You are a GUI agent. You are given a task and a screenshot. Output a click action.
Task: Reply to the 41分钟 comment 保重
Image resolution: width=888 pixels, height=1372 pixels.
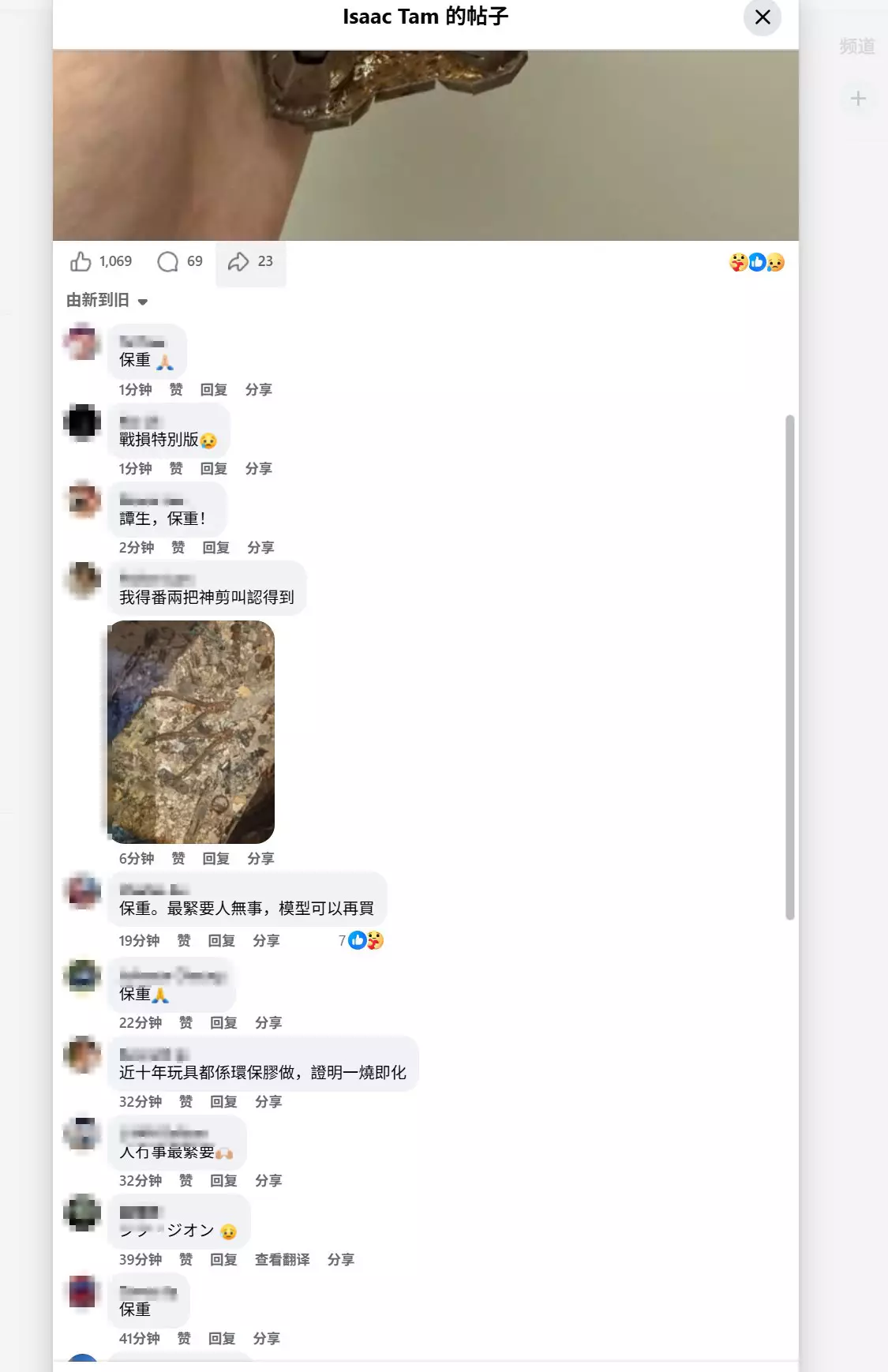pos(221,1338)
